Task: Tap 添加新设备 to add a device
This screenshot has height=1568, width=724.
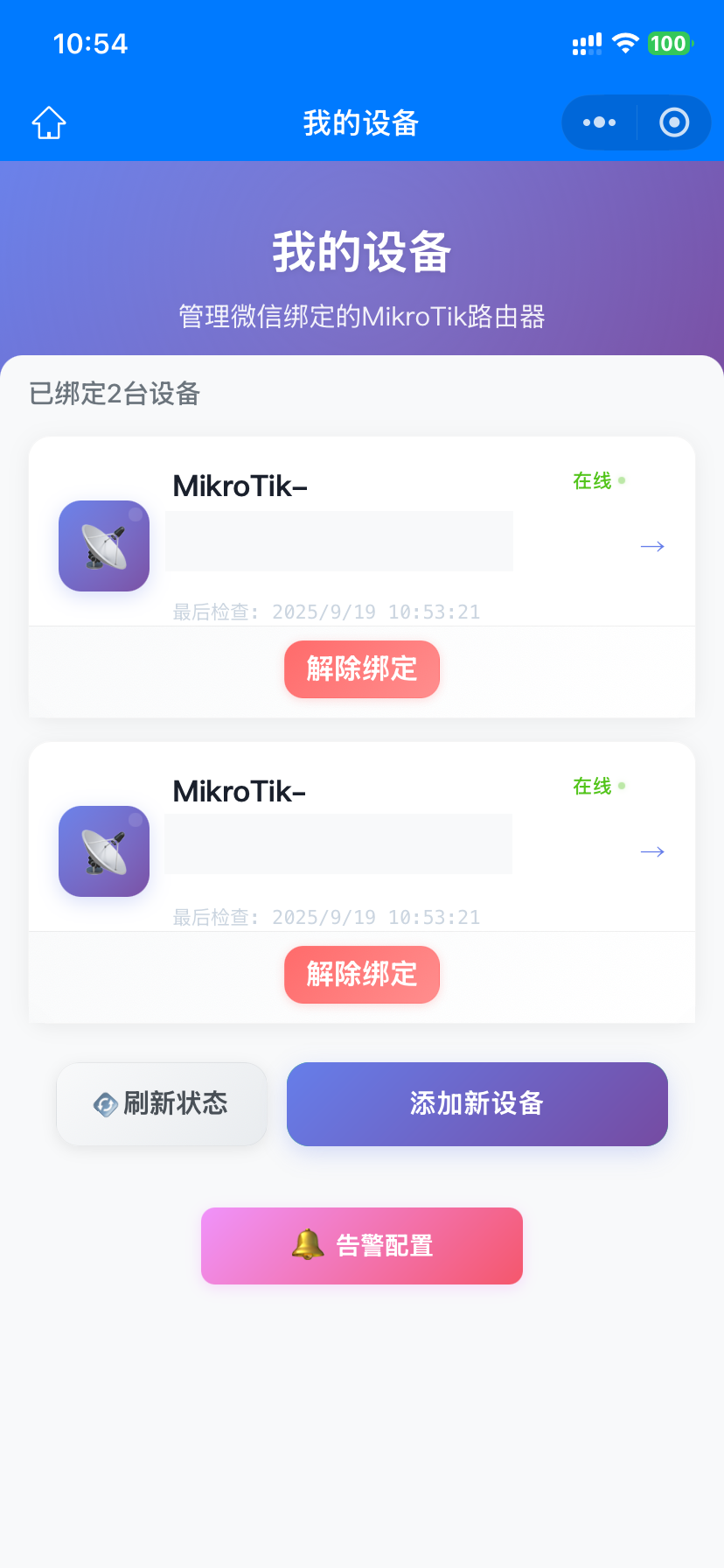Action: tap(477, 1104)
